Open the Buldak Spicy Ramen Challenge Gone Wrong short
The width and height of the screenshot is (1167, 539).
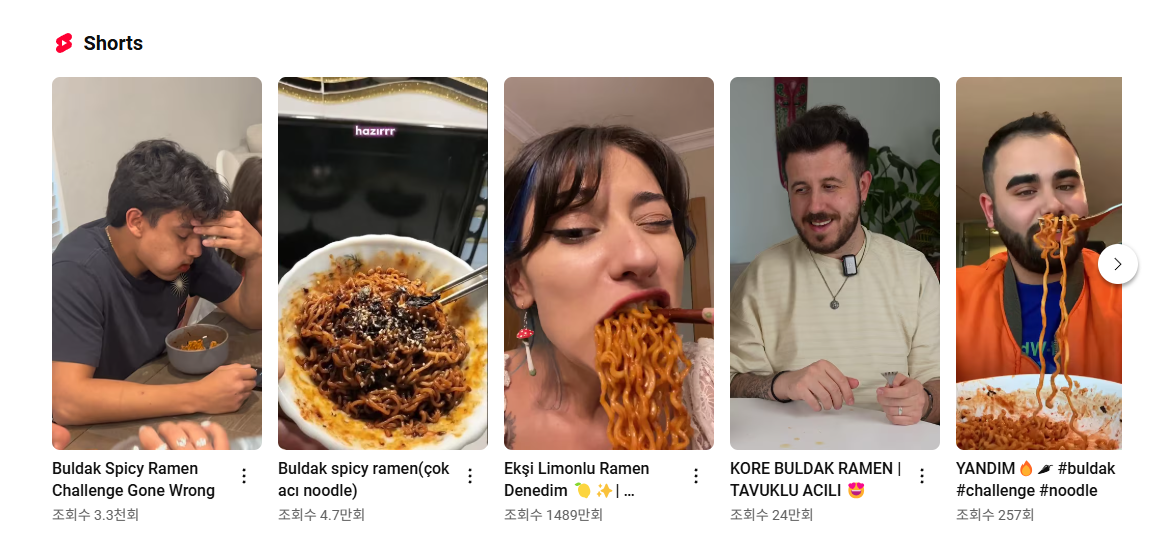click(157, 263)
